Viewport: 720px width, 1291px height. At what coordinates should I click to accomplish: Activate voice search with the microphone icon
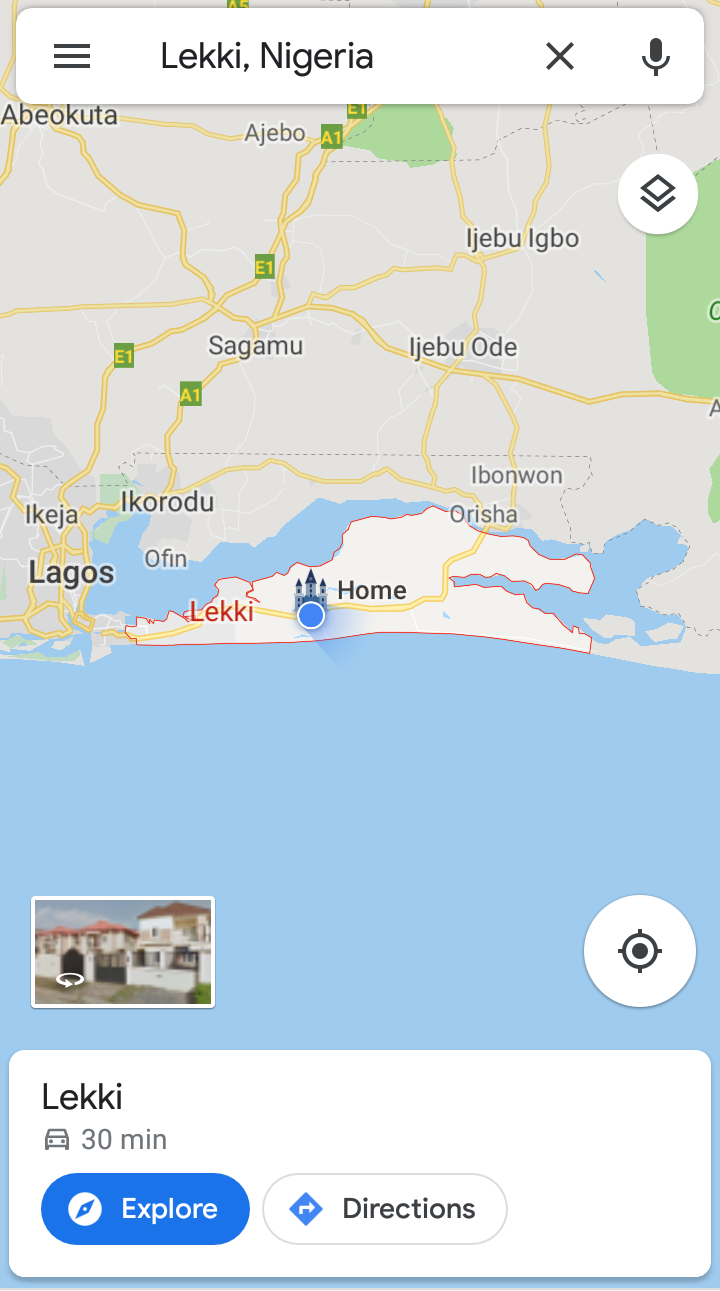655,56
